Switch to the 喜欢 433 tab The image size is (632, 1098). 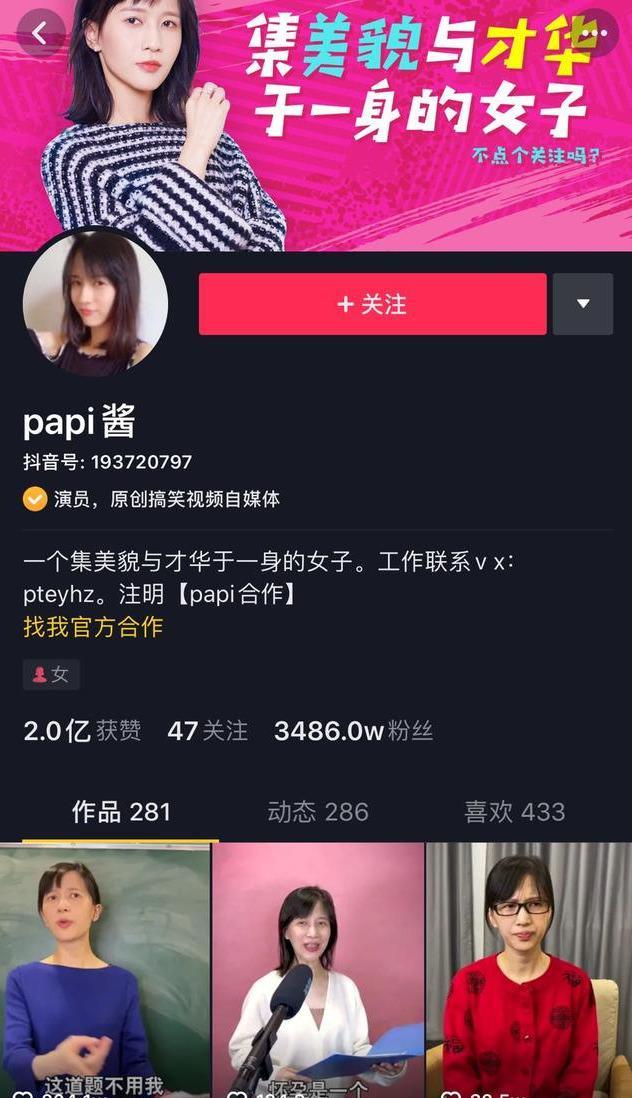[x=514, y=812]
